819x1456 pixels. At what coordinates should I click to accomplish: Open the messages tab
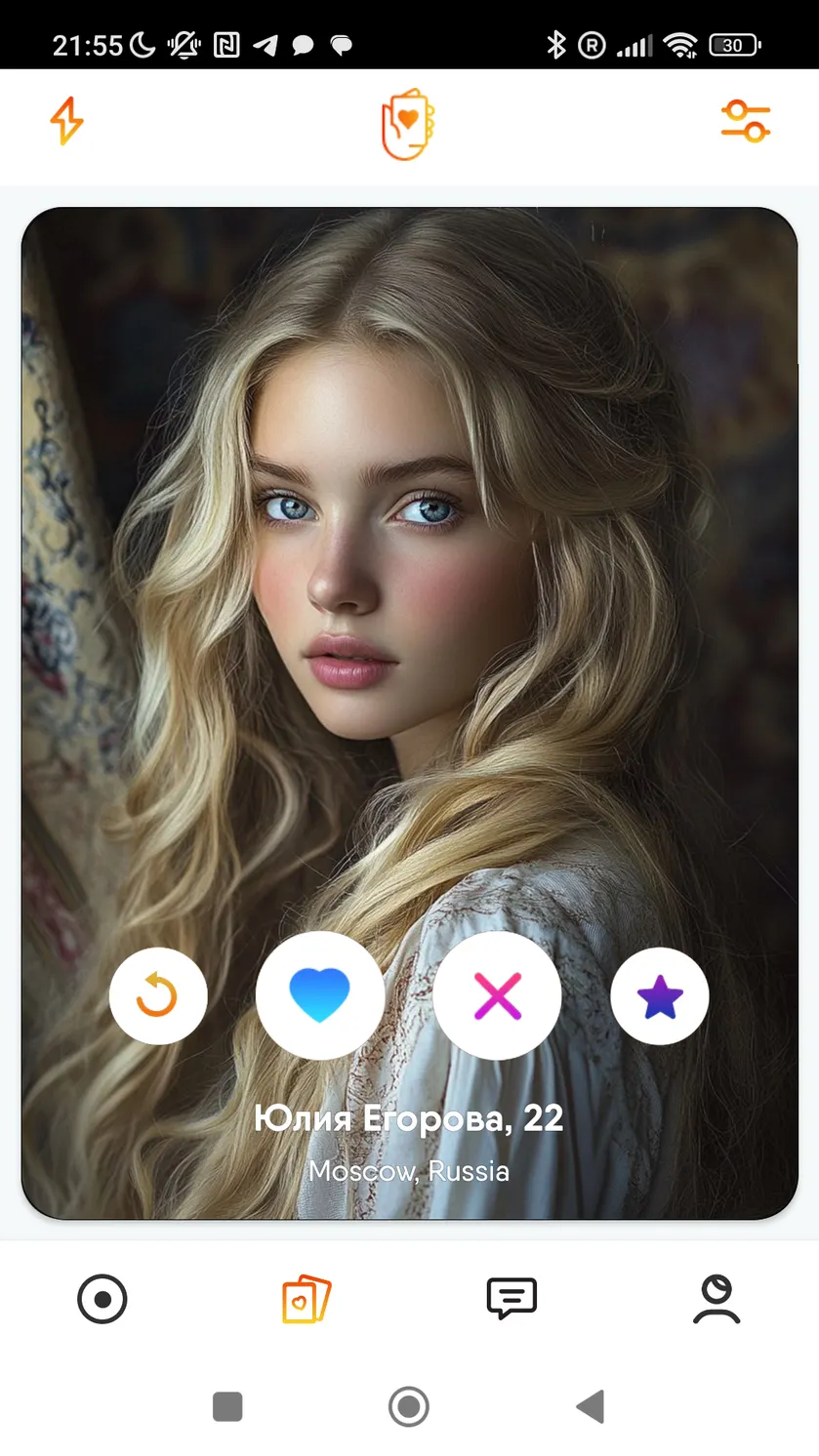pos(512,1299)
